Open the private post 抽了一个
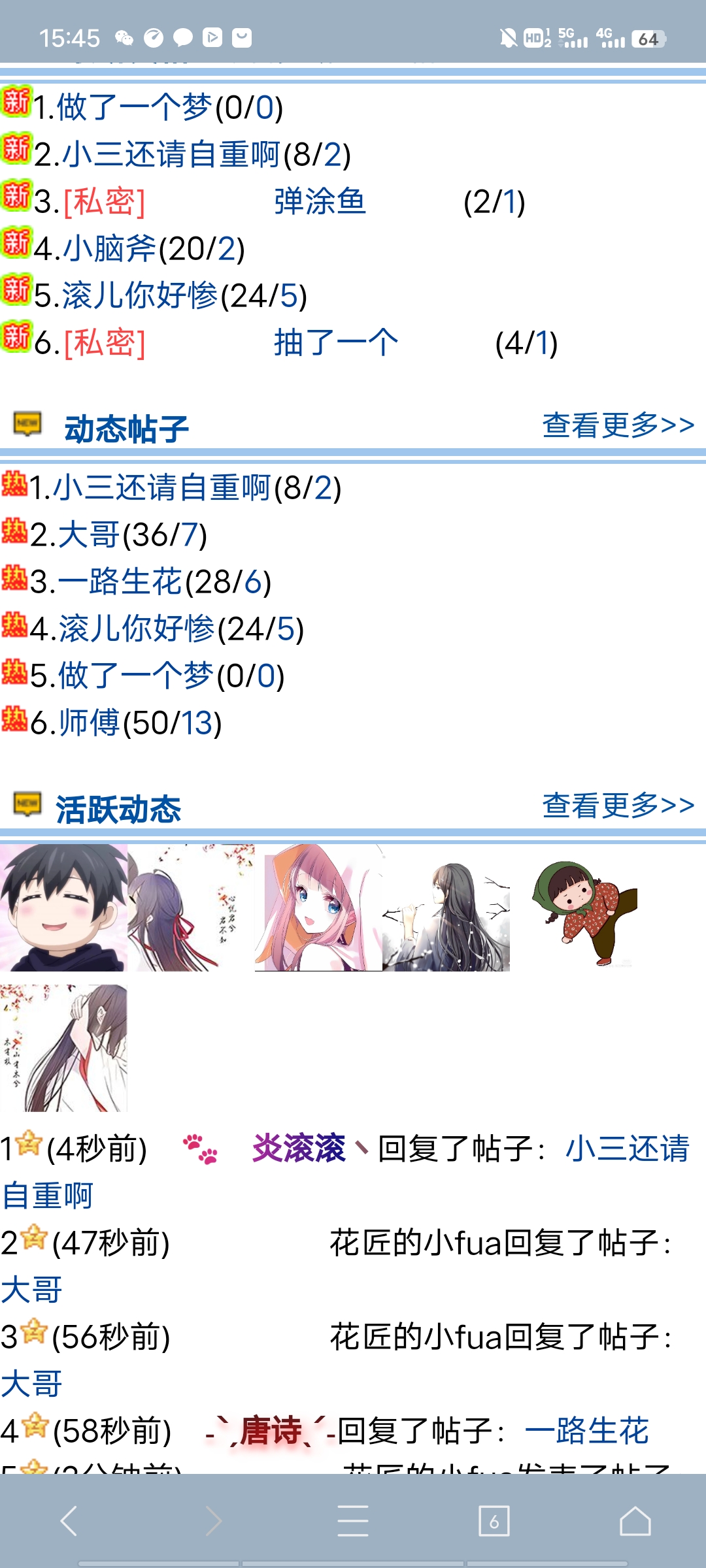 pos(335,343)
